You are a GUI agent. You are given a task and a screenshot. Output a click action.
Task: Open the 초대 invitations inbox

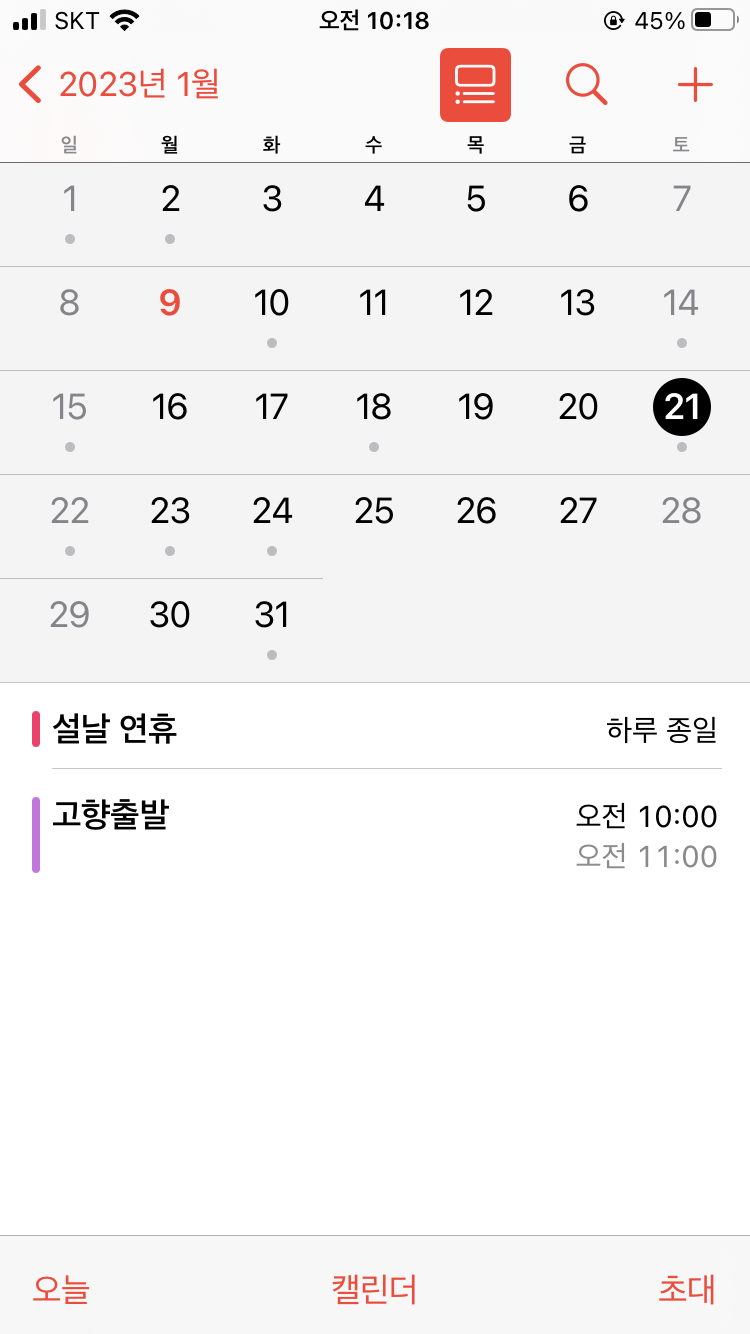(x=687, y=1289)
